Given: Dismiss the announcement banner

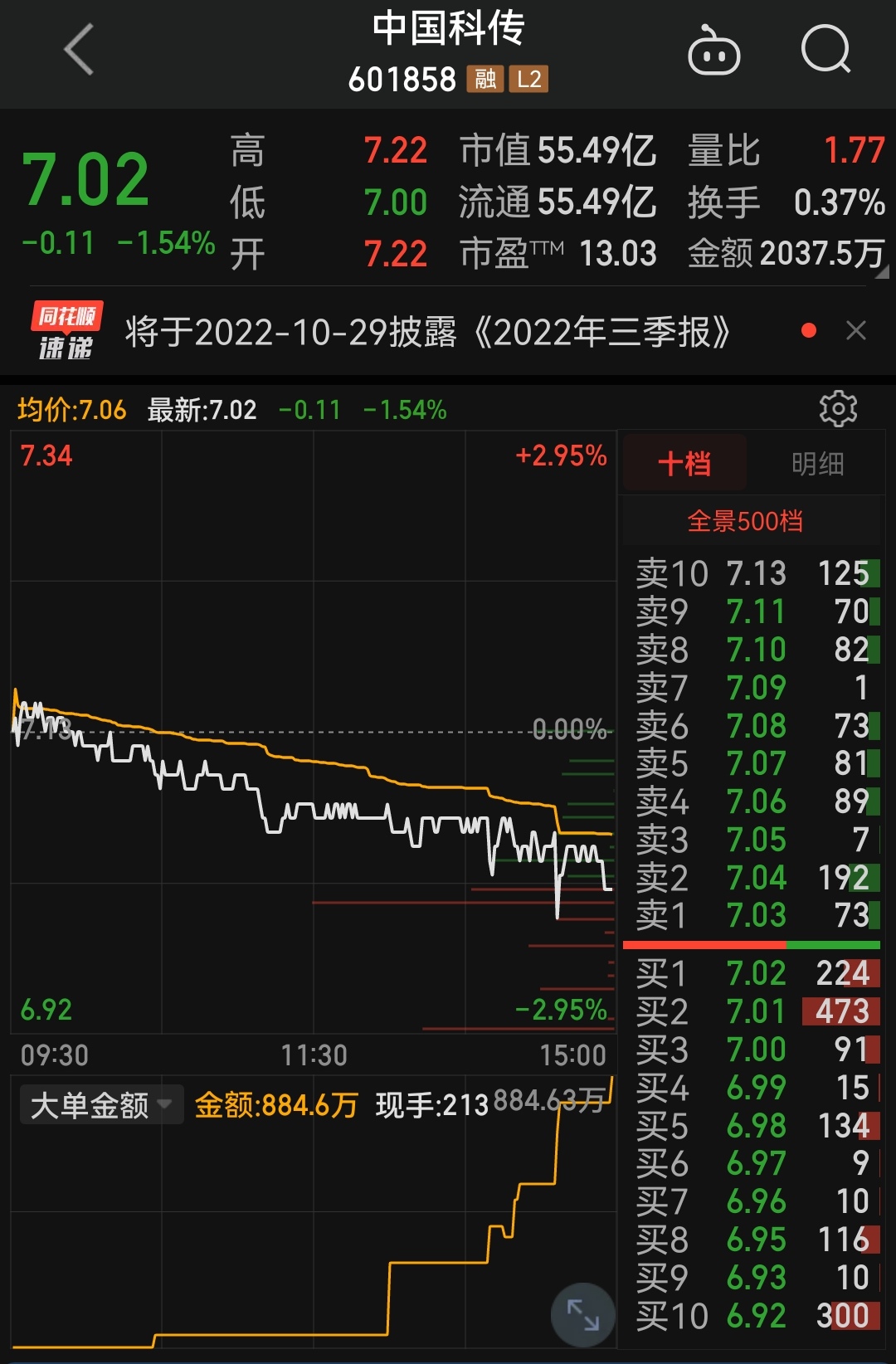Looking at the screenshot, I should (x=856, y=330).
